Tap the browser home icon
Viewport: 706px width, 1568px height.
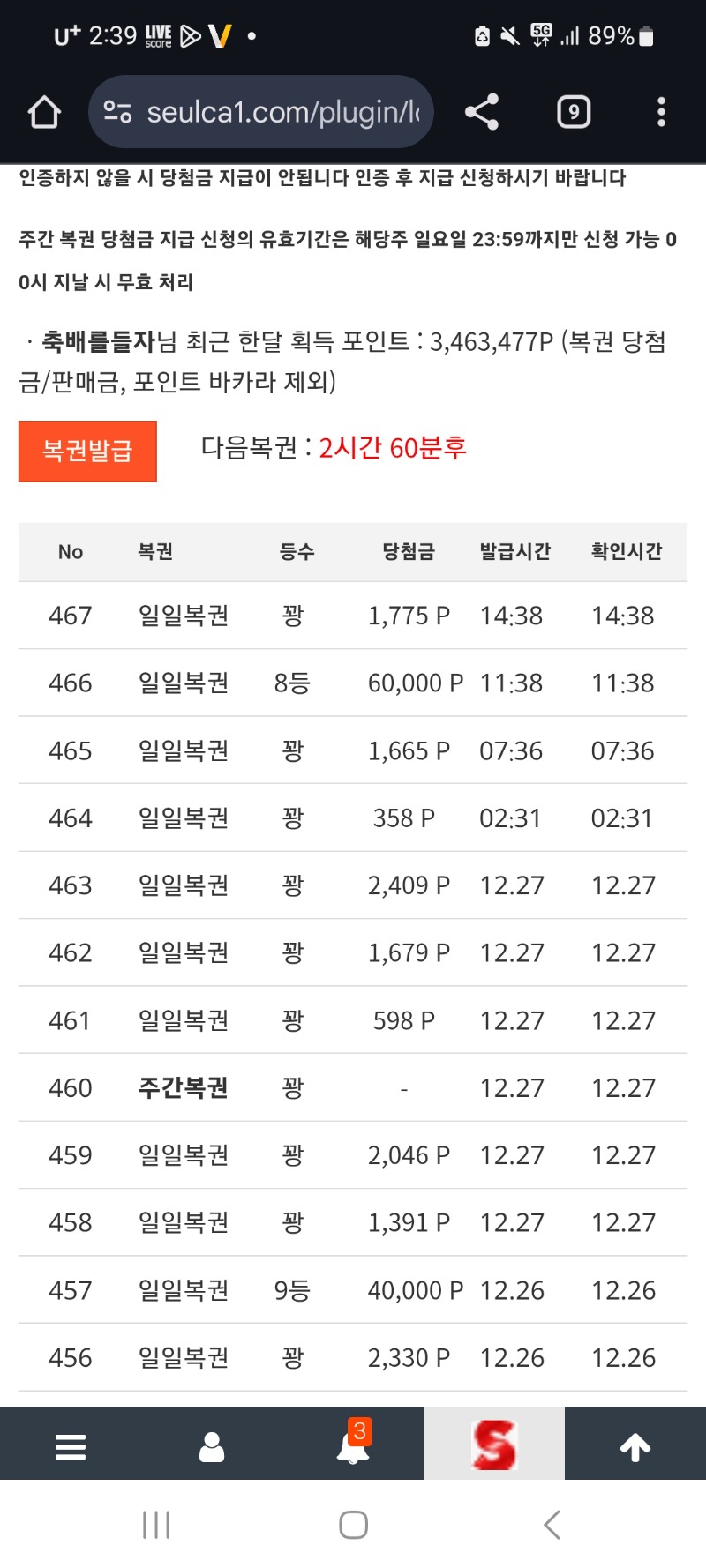pyautogui.click(x=44, y=112)
